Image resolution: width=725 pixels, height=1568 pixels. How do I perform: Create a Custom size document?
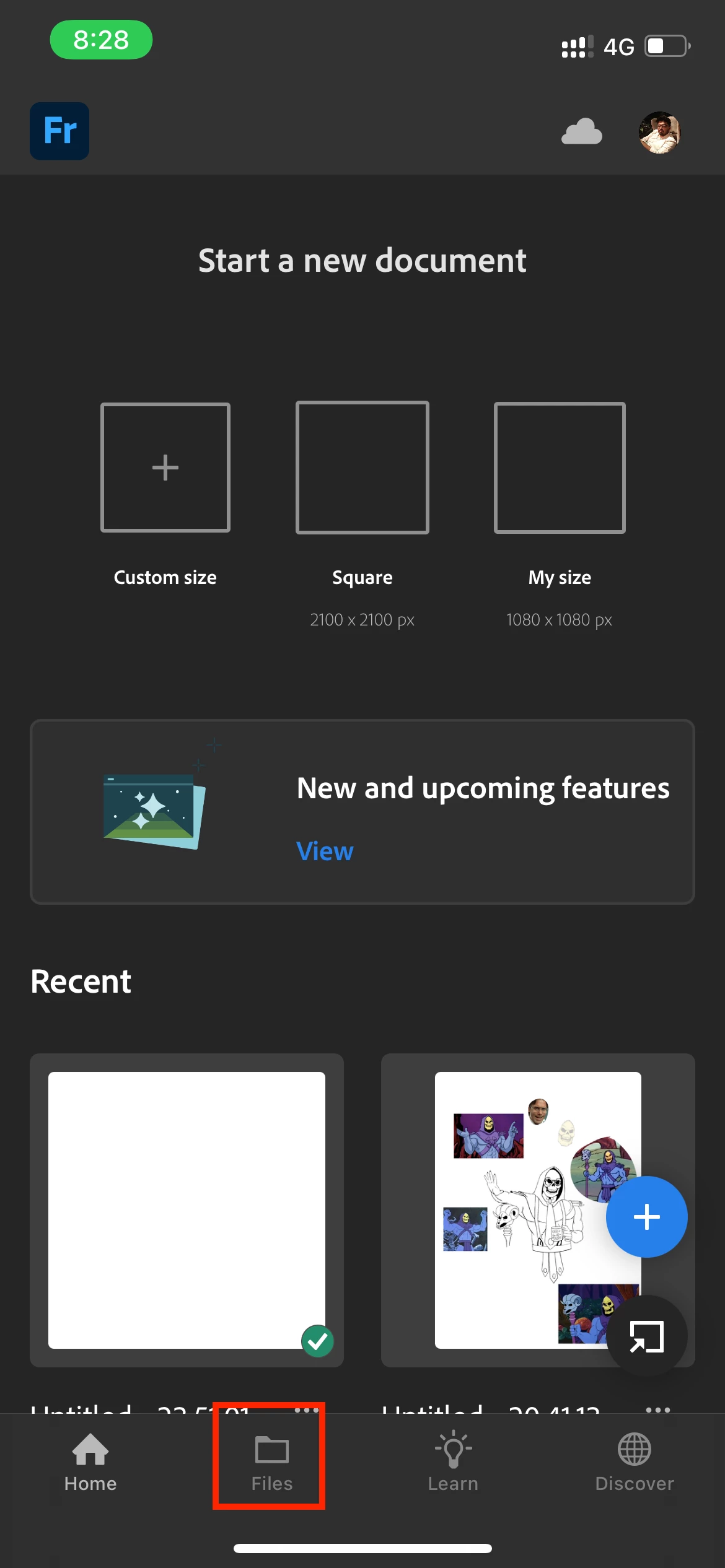[165, 468]
